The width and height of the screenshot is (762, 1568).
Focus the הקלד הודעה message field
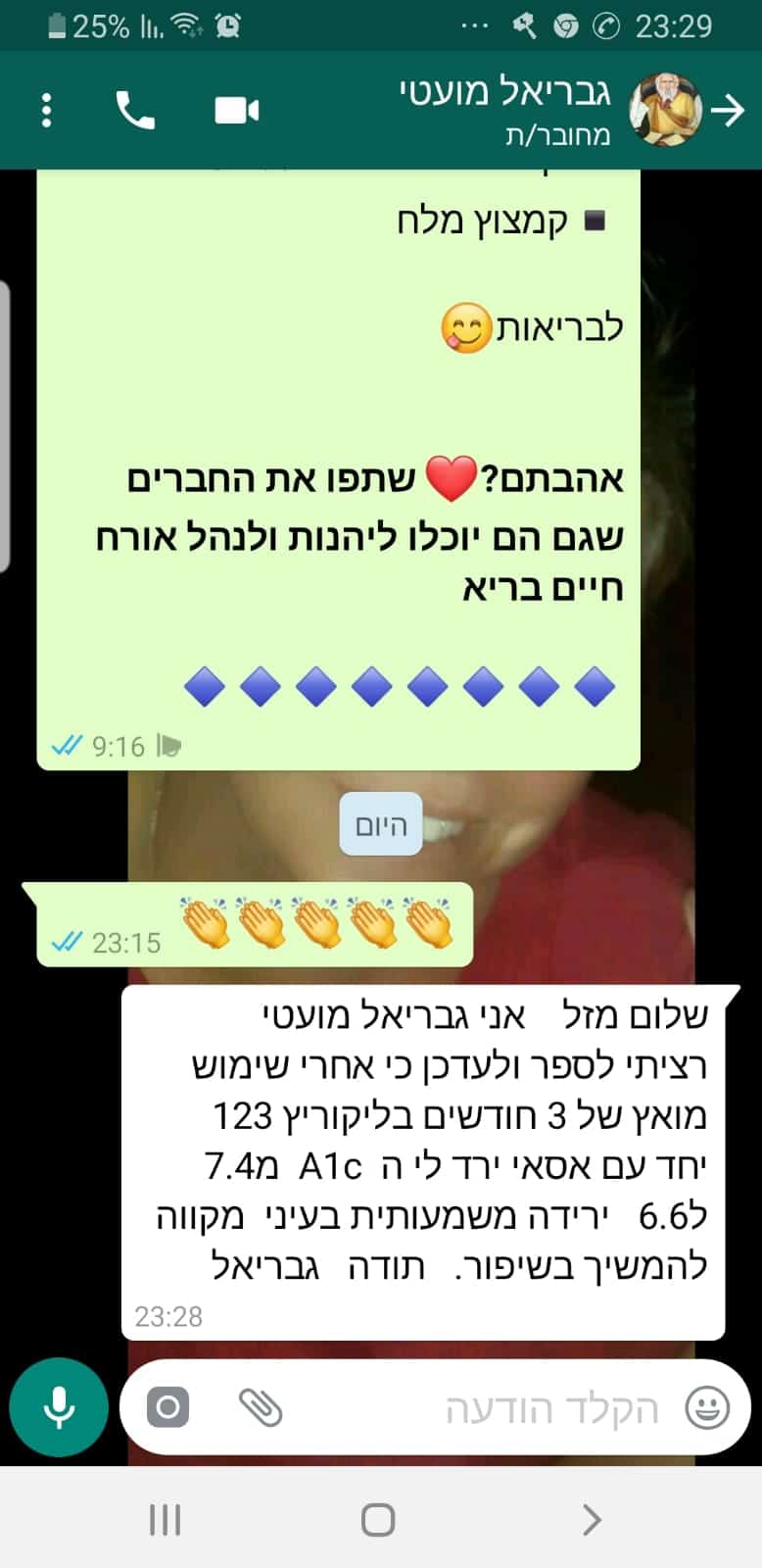[x=509, y=1409]
